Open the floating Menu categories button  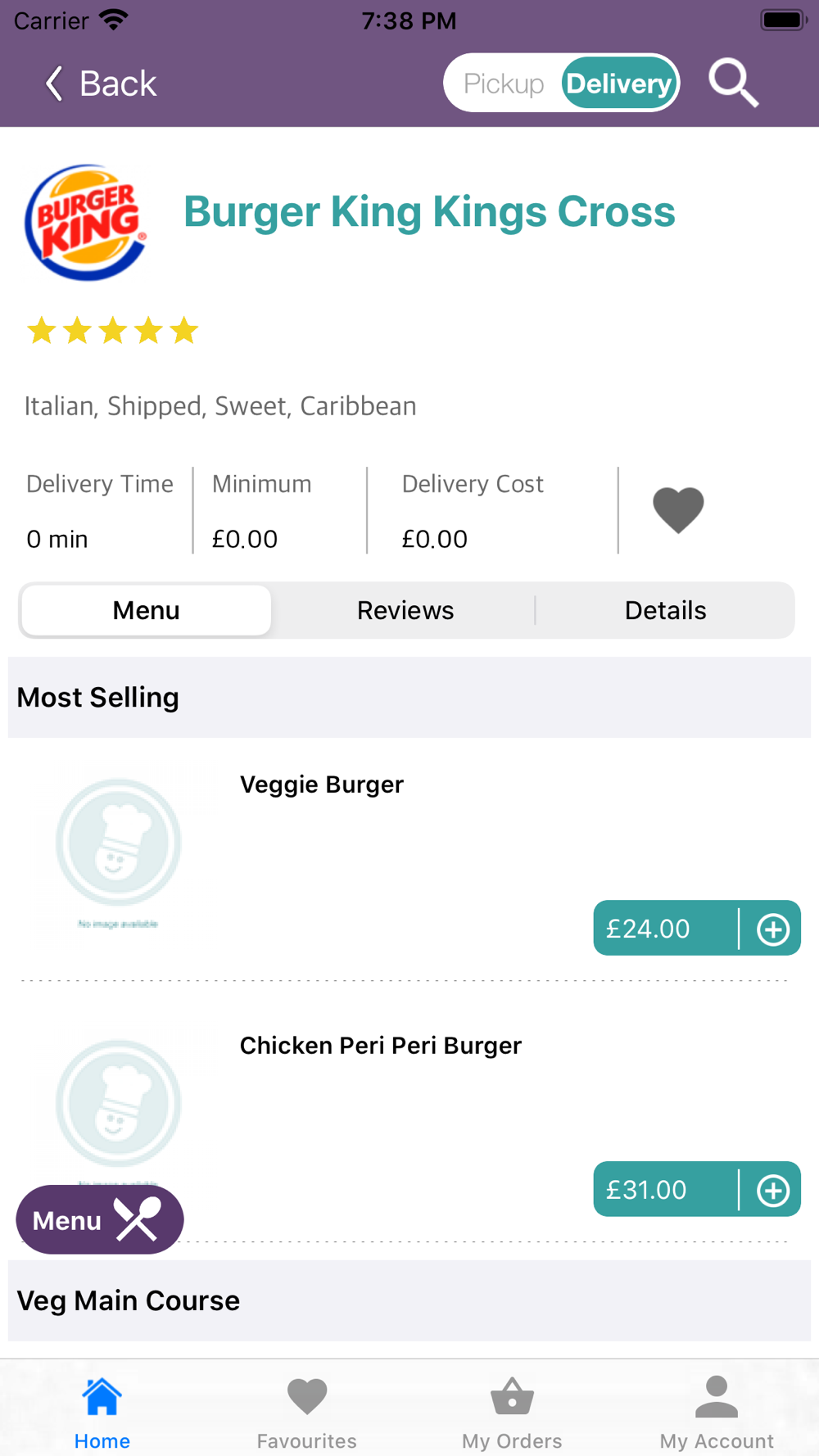point(100,1220)
